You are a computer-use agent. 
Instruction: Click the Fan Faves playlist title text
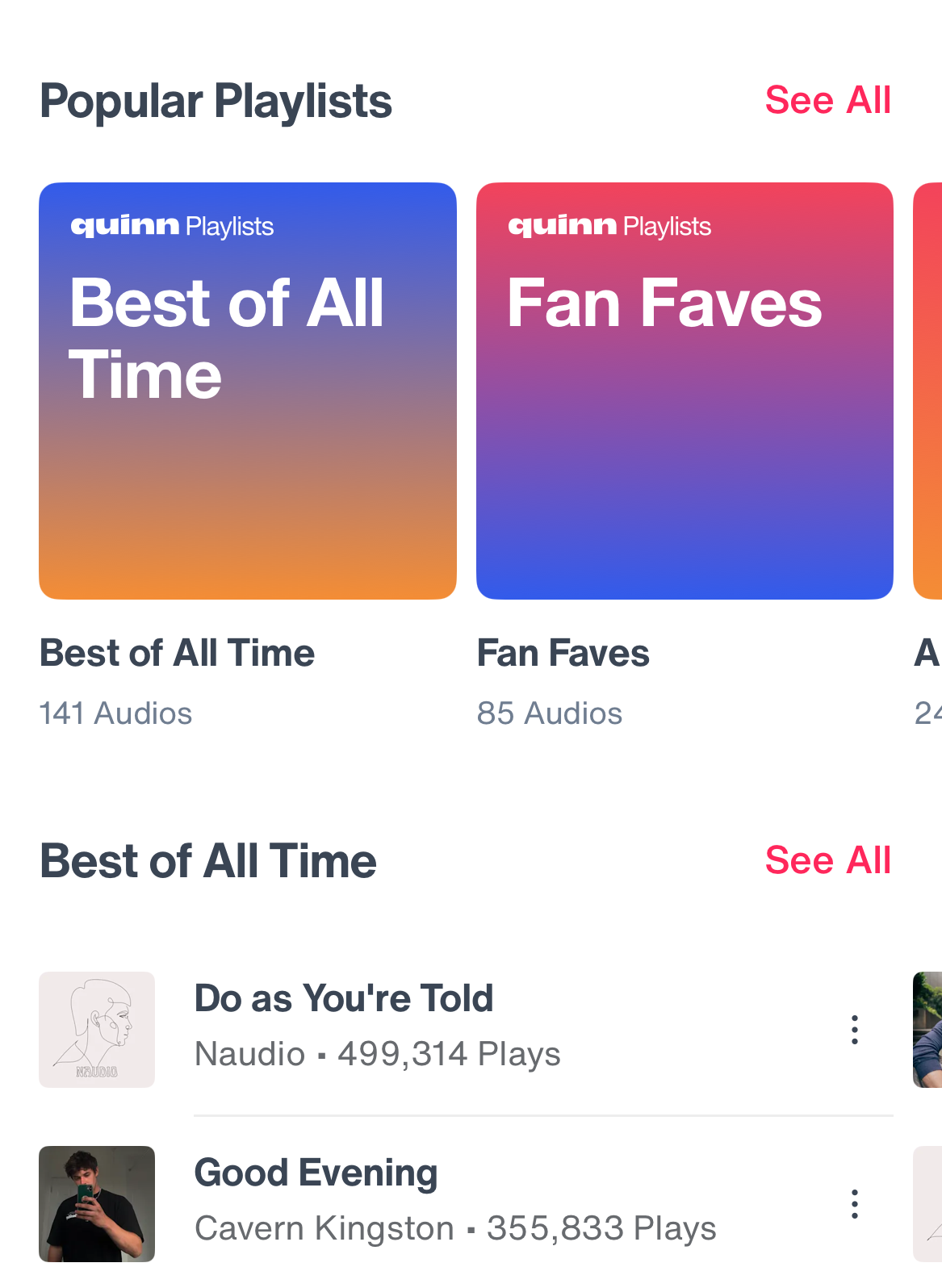[563, 652]
